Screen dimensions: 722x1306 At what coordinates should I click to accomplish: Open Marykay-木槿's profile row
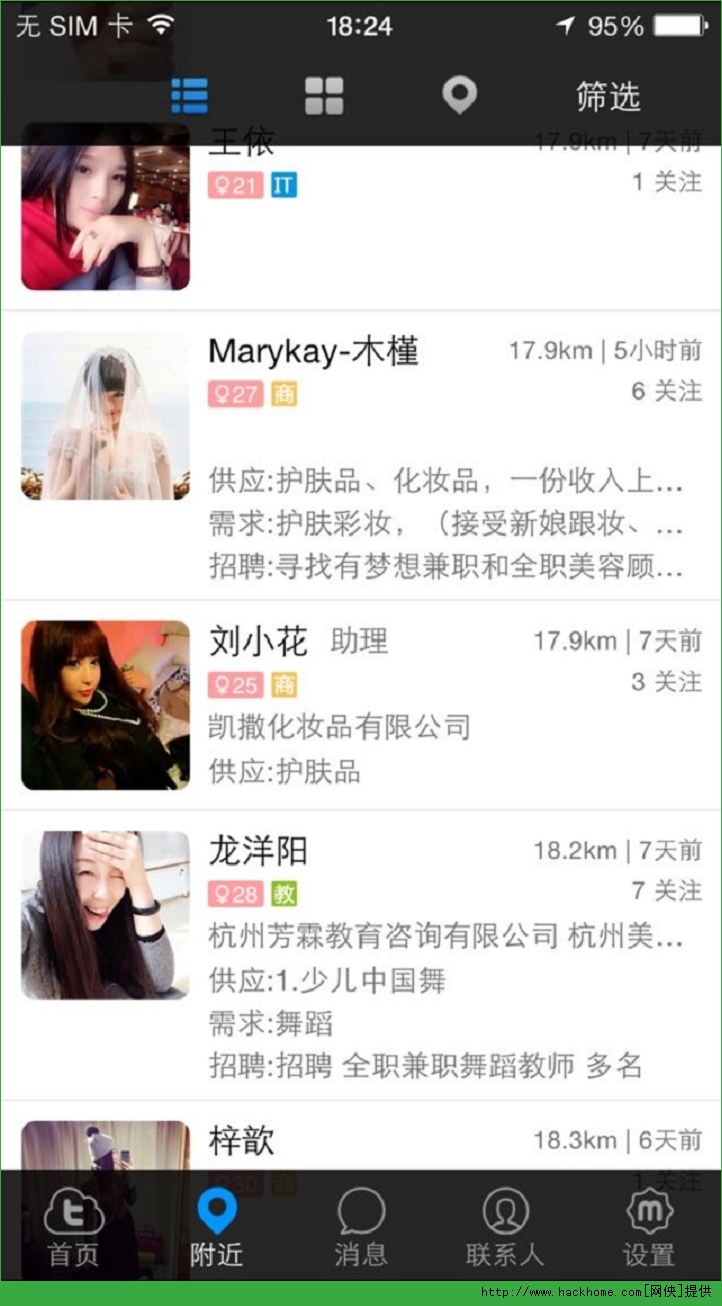(x=400, y=455)
